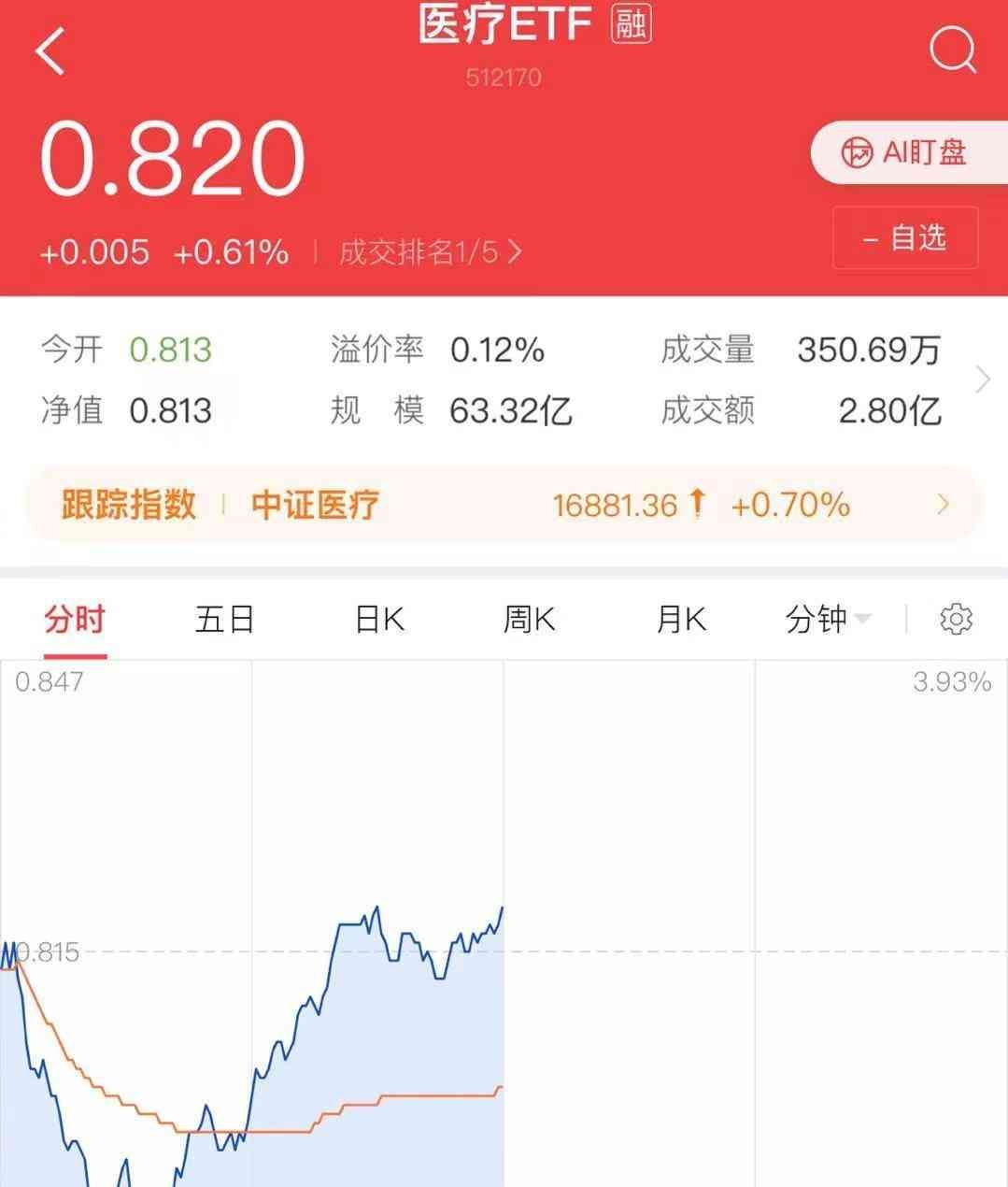Switch to the 日K tab
Image resolution: width=1008 pixels, height=1187 pixels.
[x=376, y=619]
